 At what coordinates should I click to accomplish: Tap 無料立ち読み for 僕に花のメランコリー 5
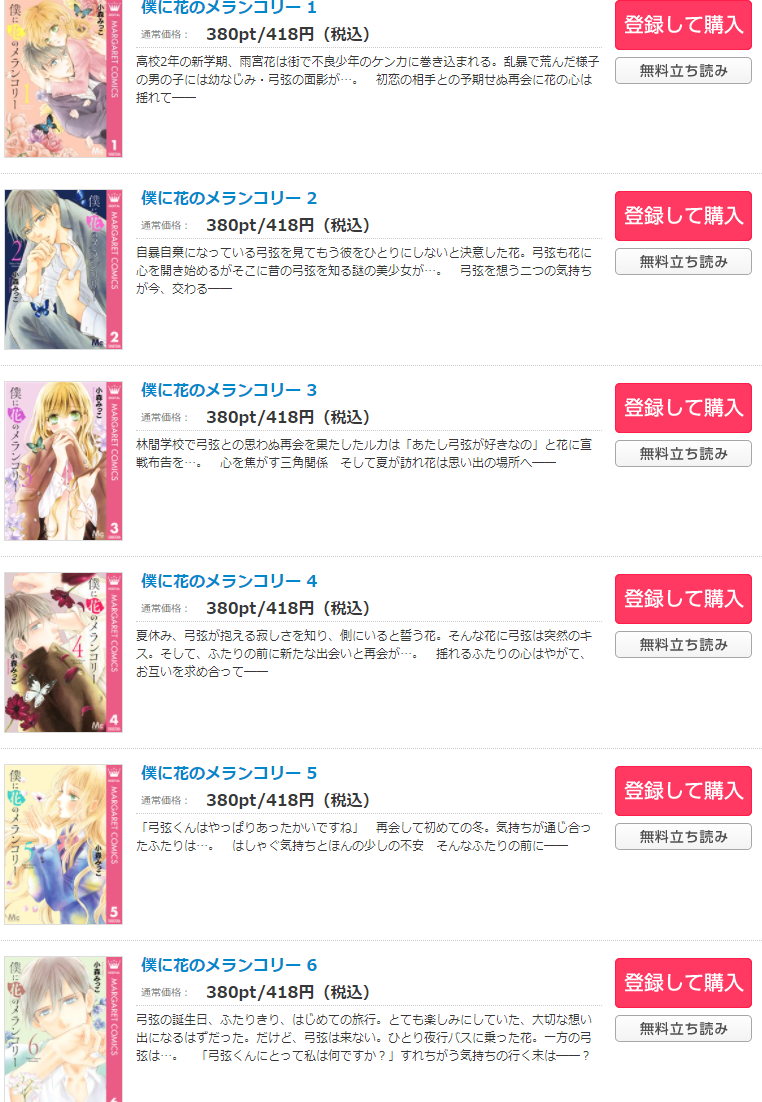point(683,837)
